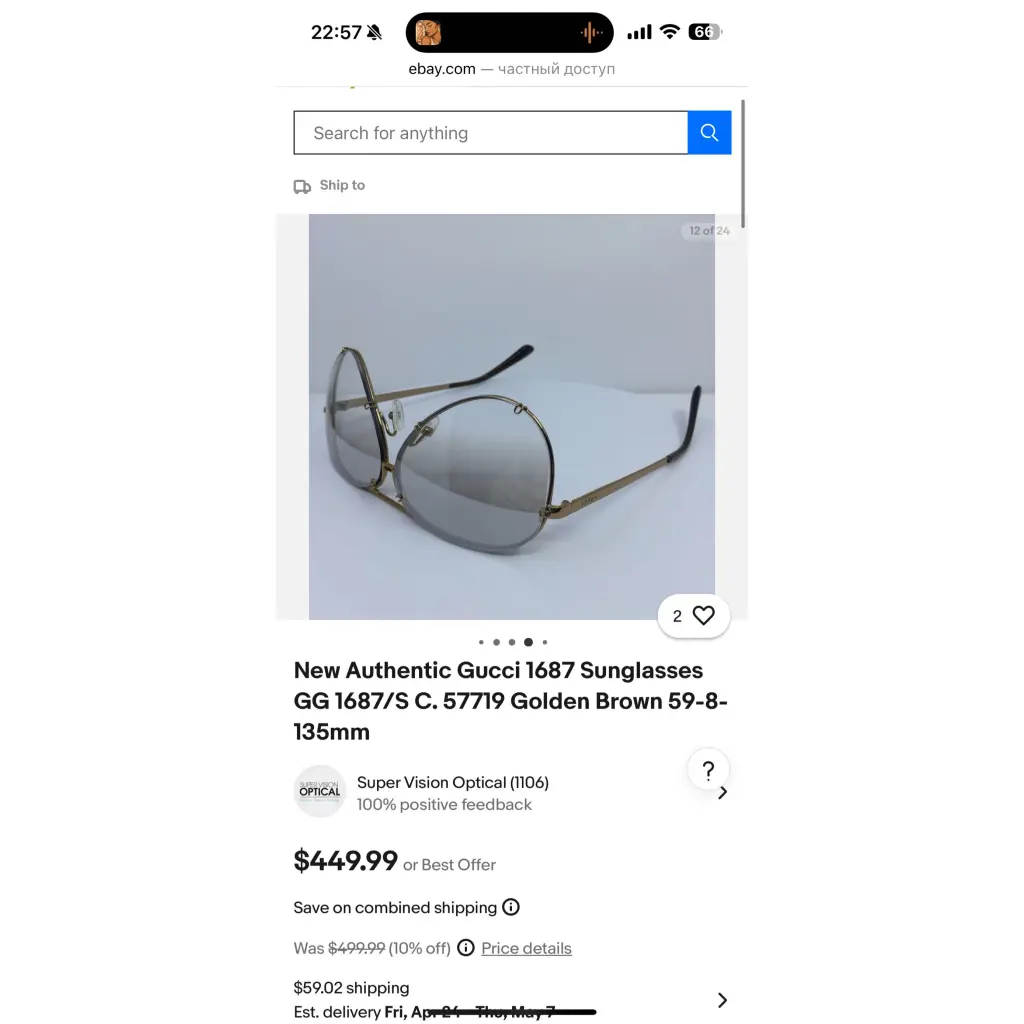Open the Gucci sunglasses product photo
This screenshot has height=1024, width=1024.
pos(511,416)
